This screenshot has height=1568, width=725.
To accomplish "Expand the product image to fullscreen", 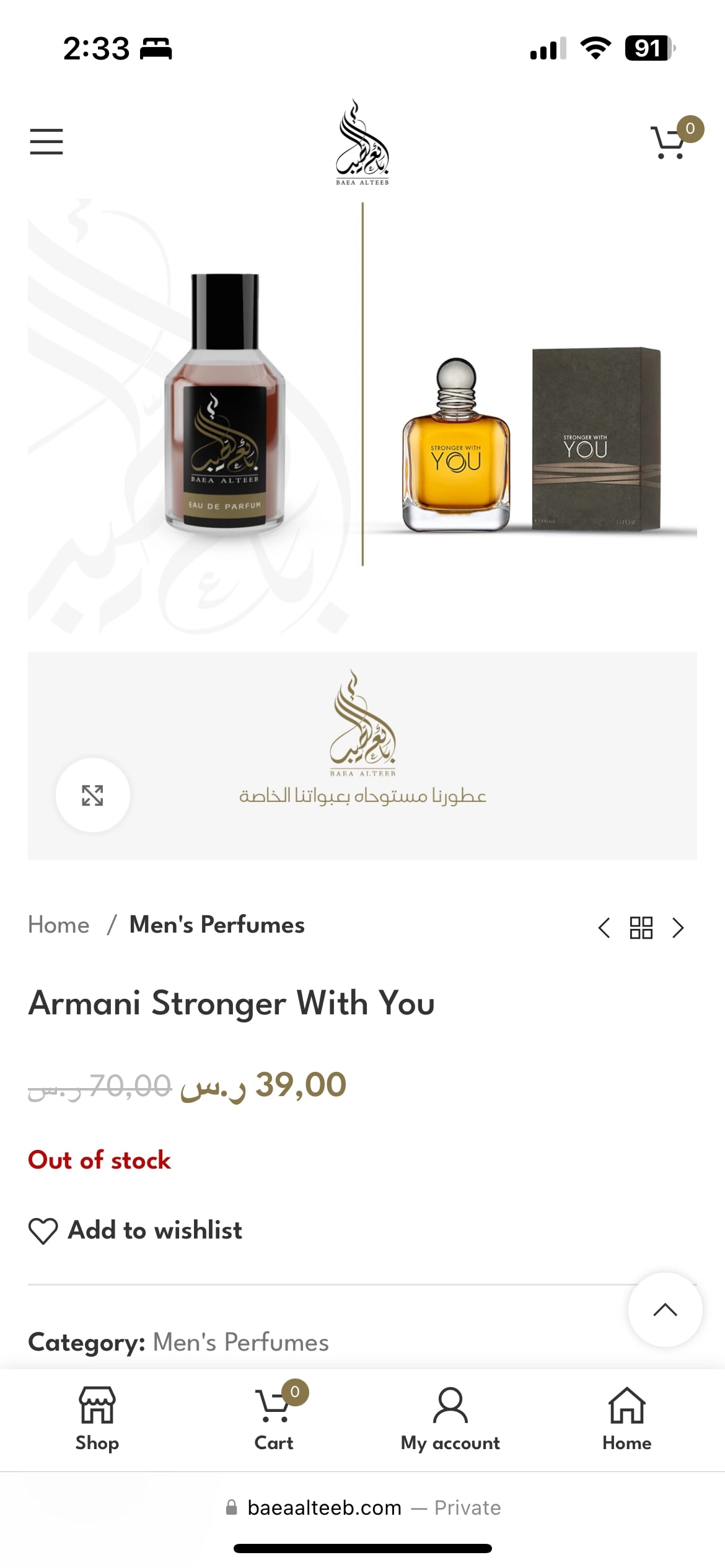I will pos(93,795).
